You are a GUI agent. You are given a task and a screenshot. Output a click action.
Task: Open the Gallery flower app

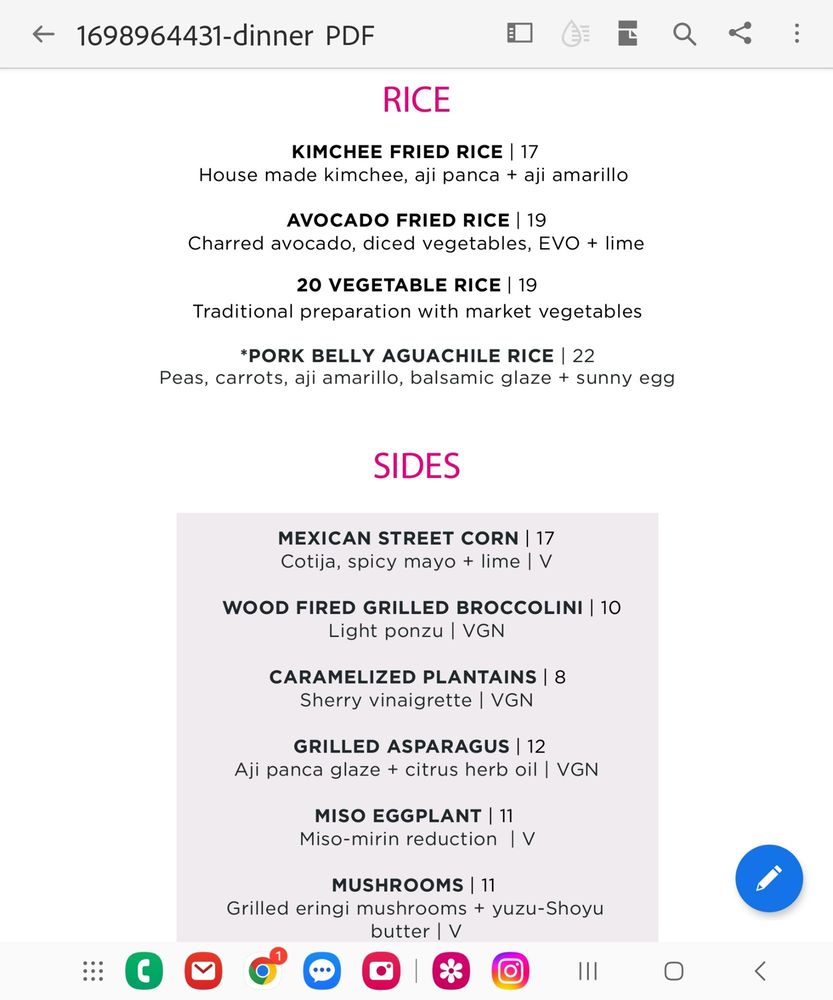click(x=451, y=971)
